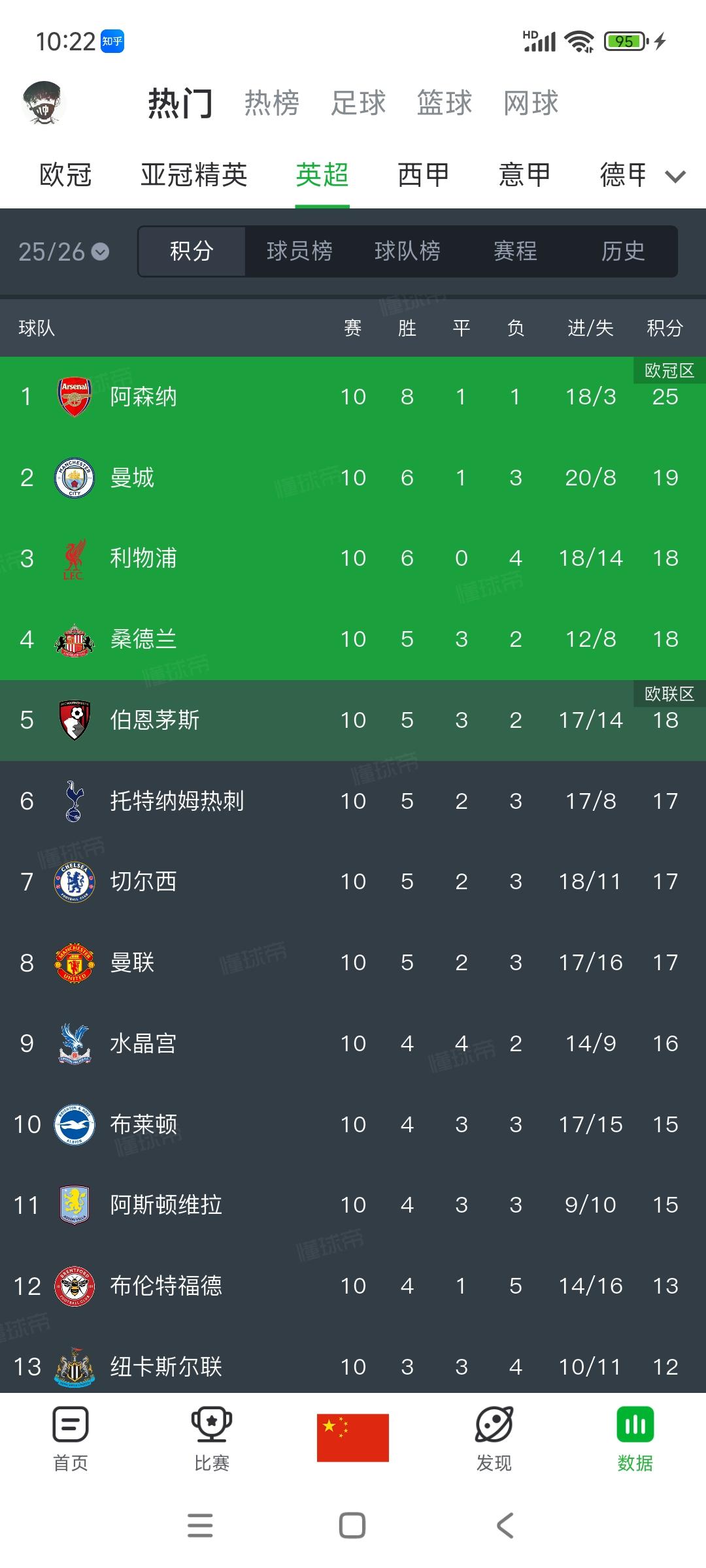
Task: Tap the Manchester City club badge
Action: coord(75,477)
